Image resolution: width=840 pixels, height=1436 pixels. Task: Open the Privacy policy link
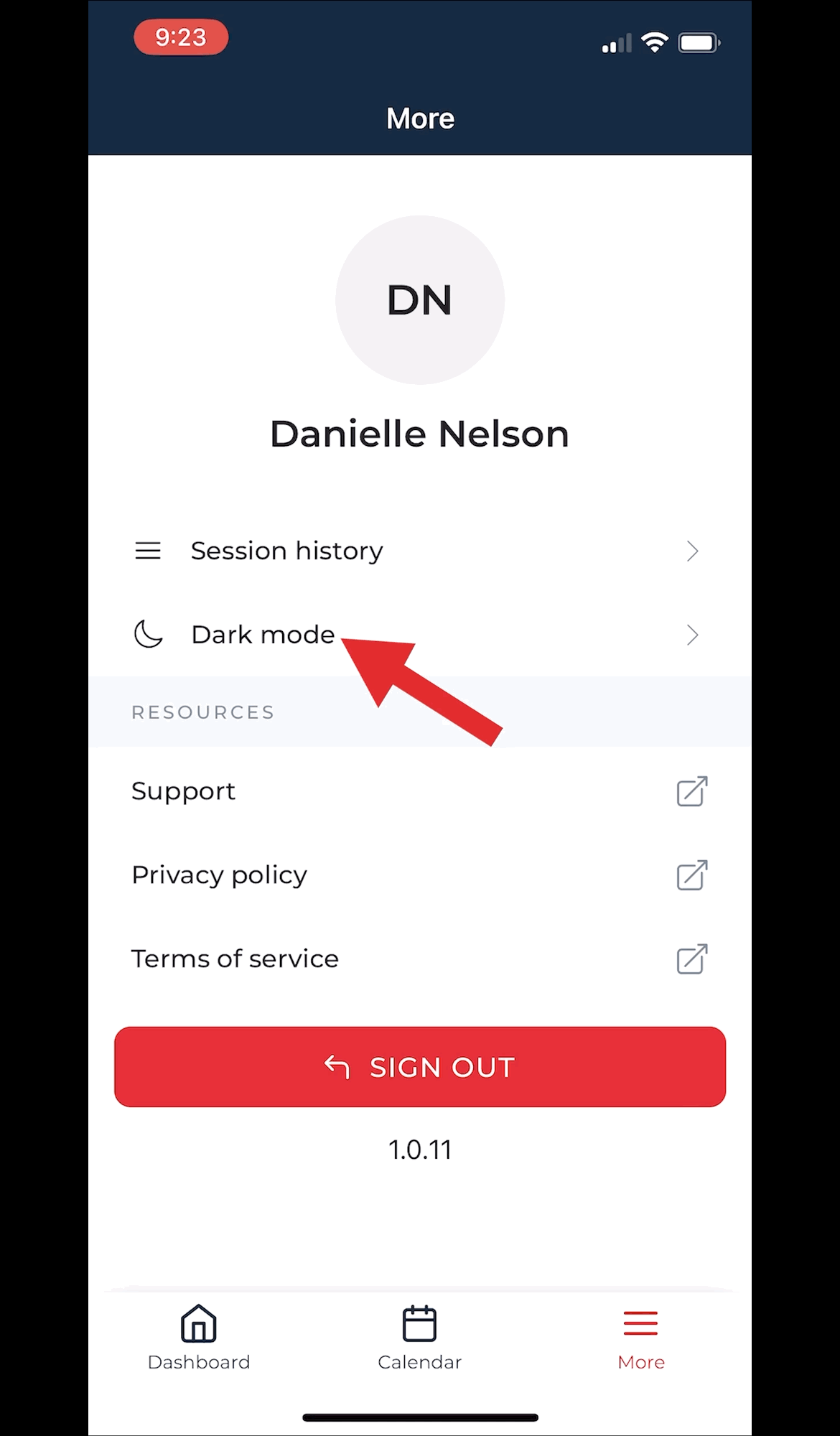tap(420, 875)
